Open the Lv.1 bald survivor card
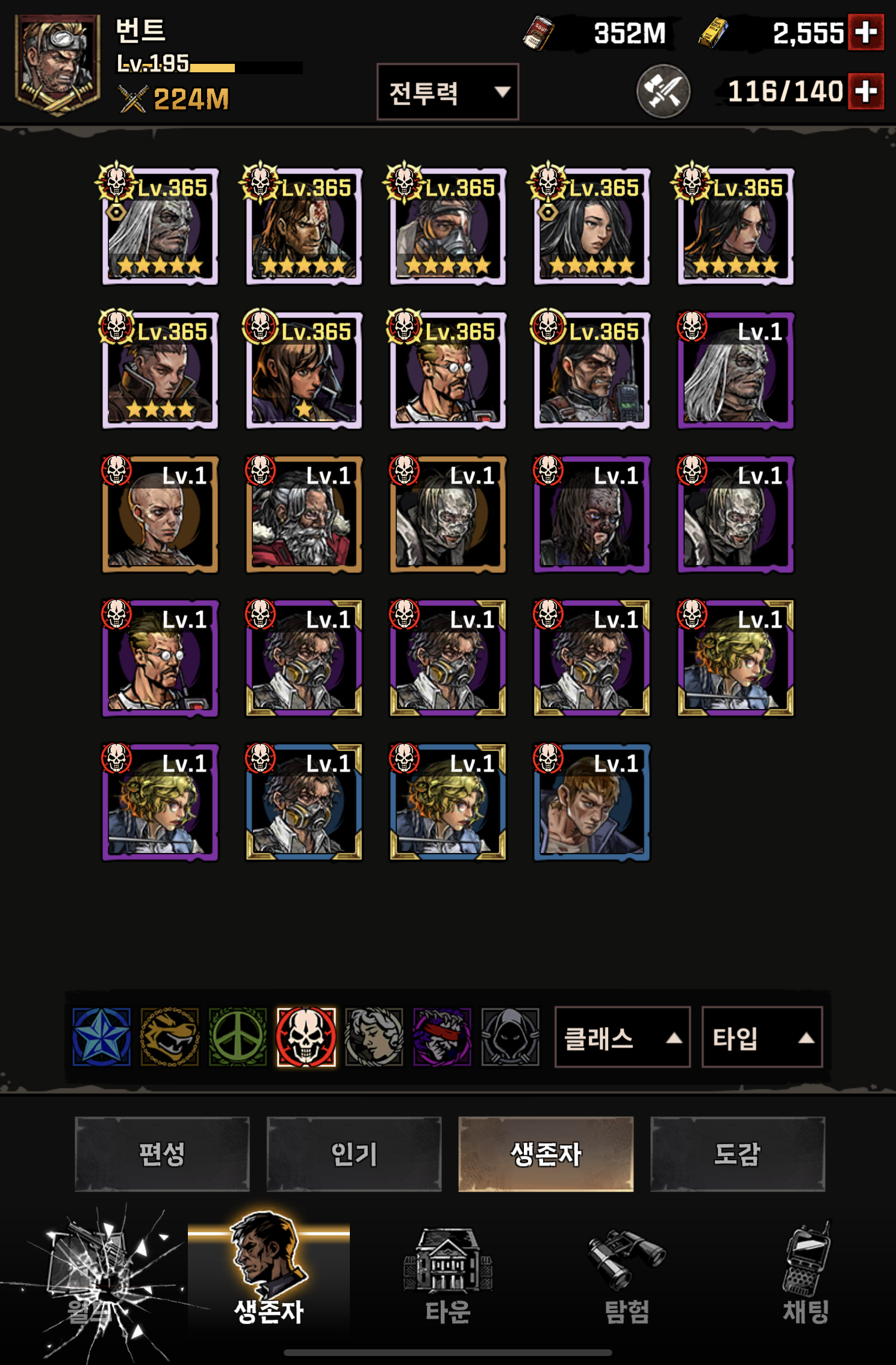 pyautogui.click(x=160, y=514)
